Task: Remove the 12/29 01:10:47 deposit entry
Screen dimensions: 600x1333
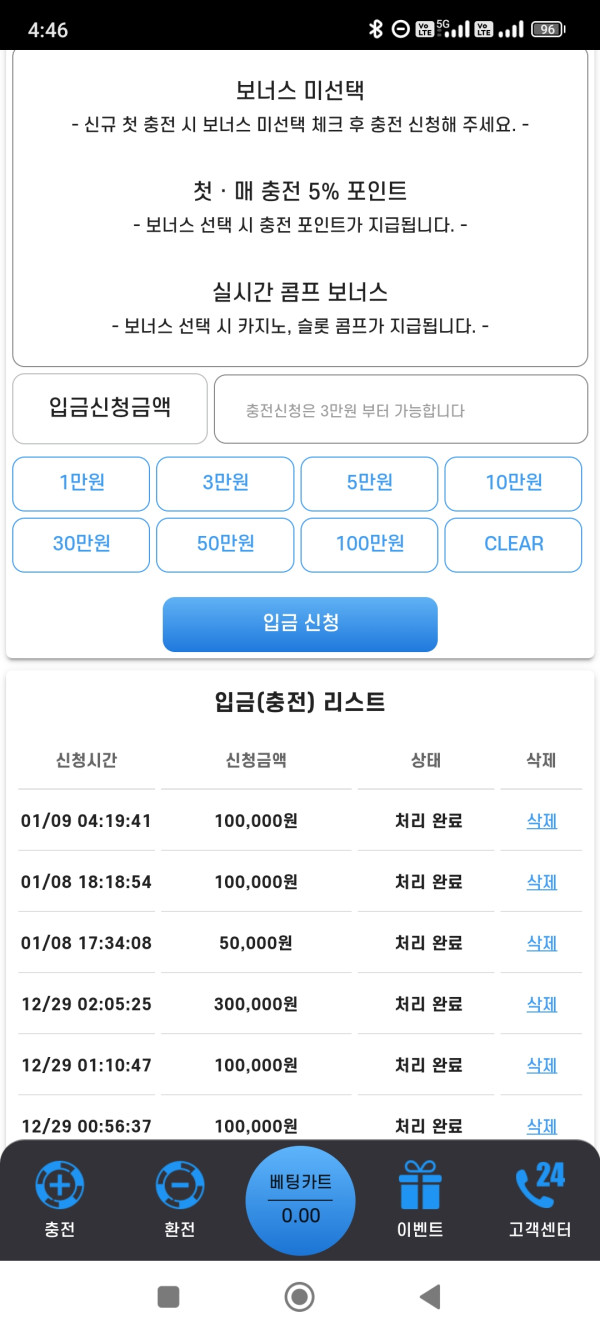Action: [x=541, y=1065]
